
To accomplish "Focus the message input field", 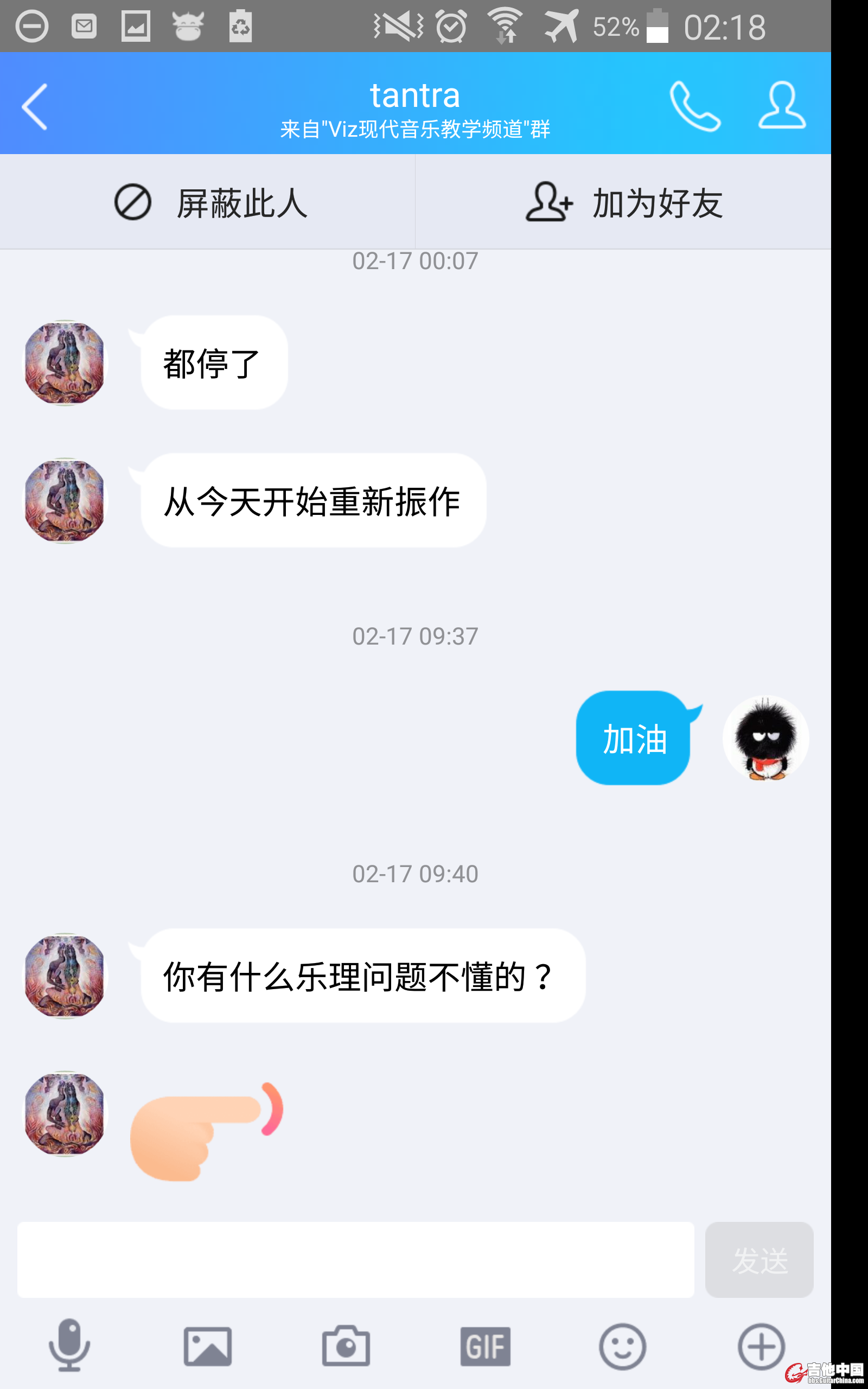I will click(355, 1259).
